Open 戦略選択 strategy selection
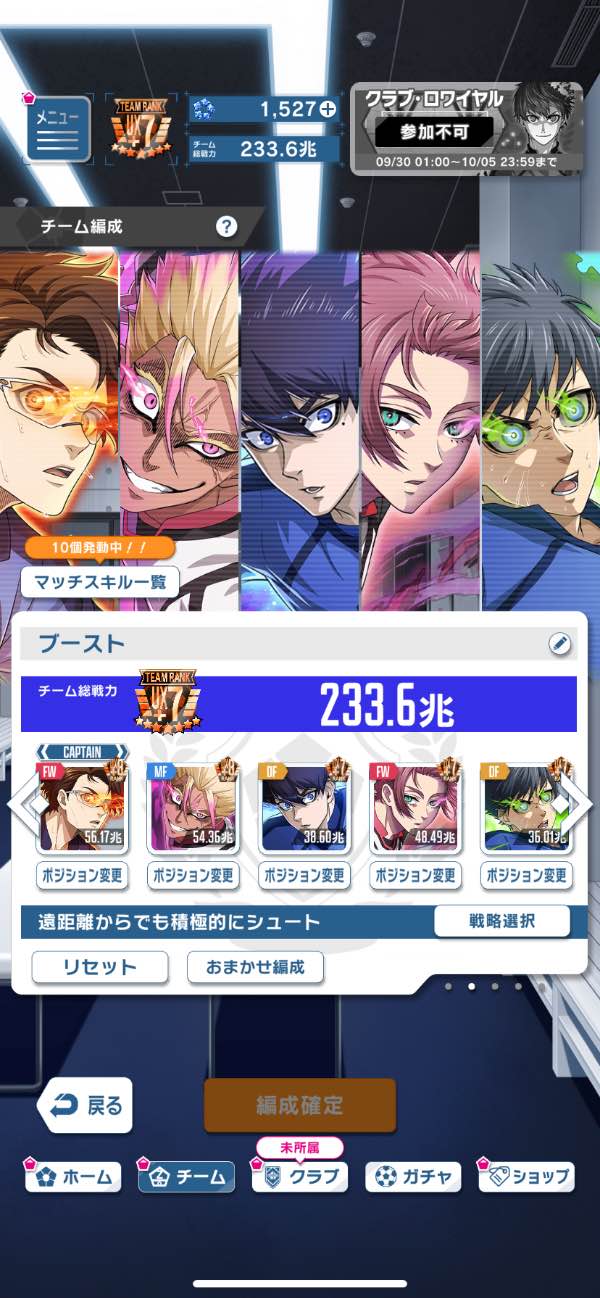Screen dimensions: 600x1298 502,921
